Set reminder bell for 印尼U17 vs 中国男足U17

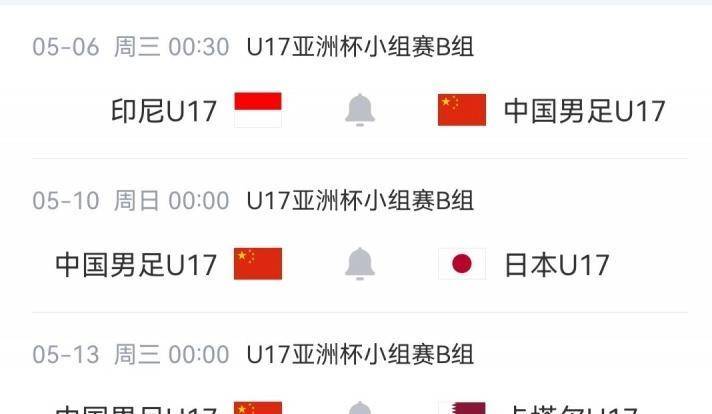point(360,110)
